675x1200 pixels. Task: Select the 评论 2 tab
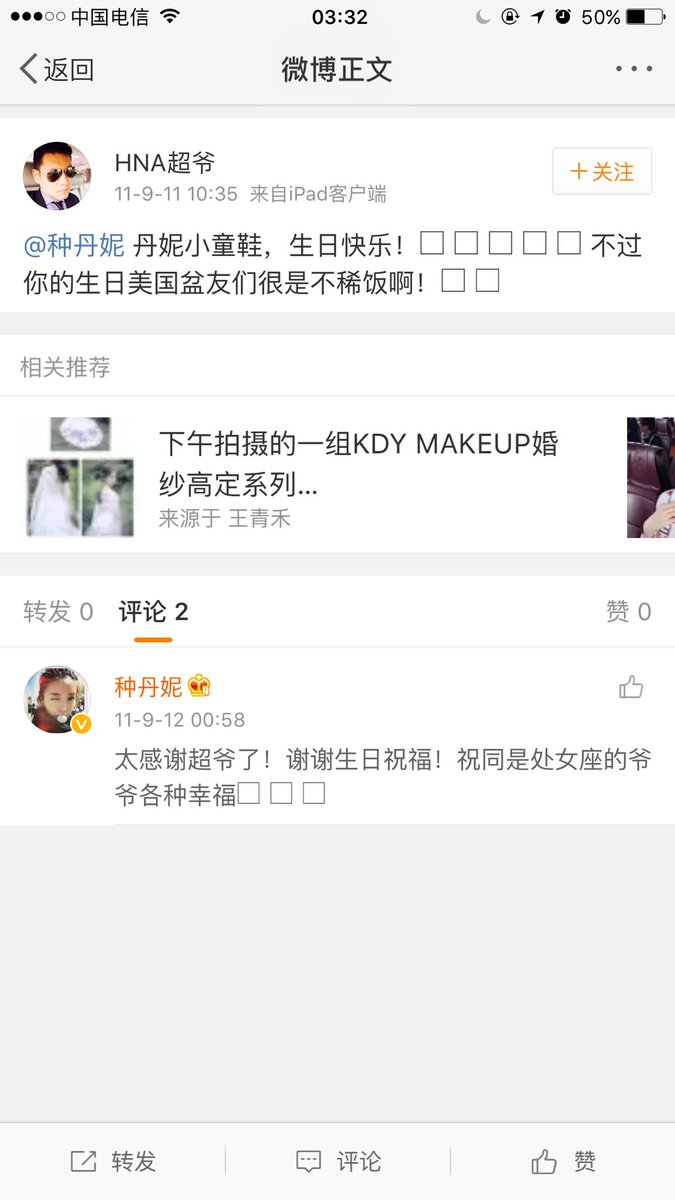pyautogui.click(x=153, y=612)
